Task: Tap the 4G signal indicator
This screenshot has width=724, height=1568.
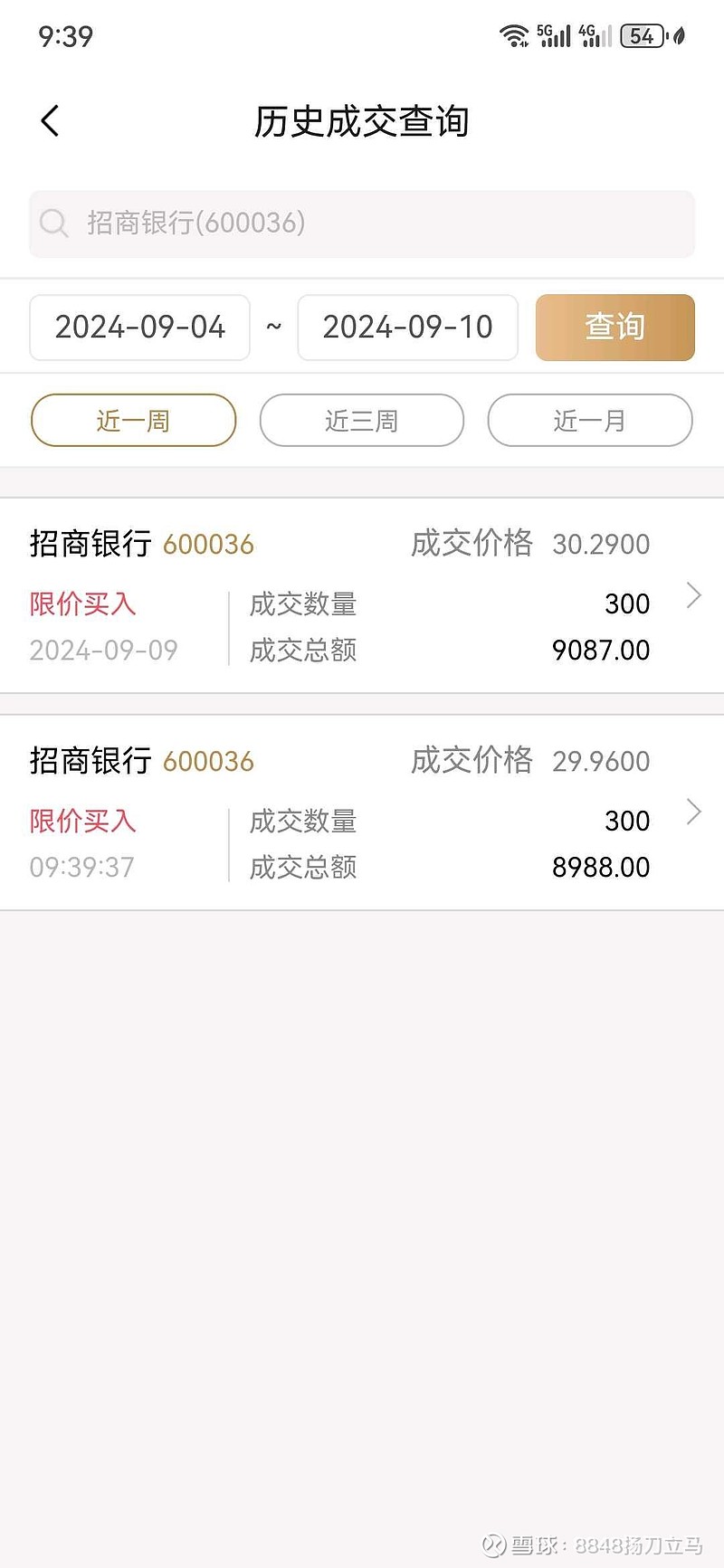Action: coord(593,35)
